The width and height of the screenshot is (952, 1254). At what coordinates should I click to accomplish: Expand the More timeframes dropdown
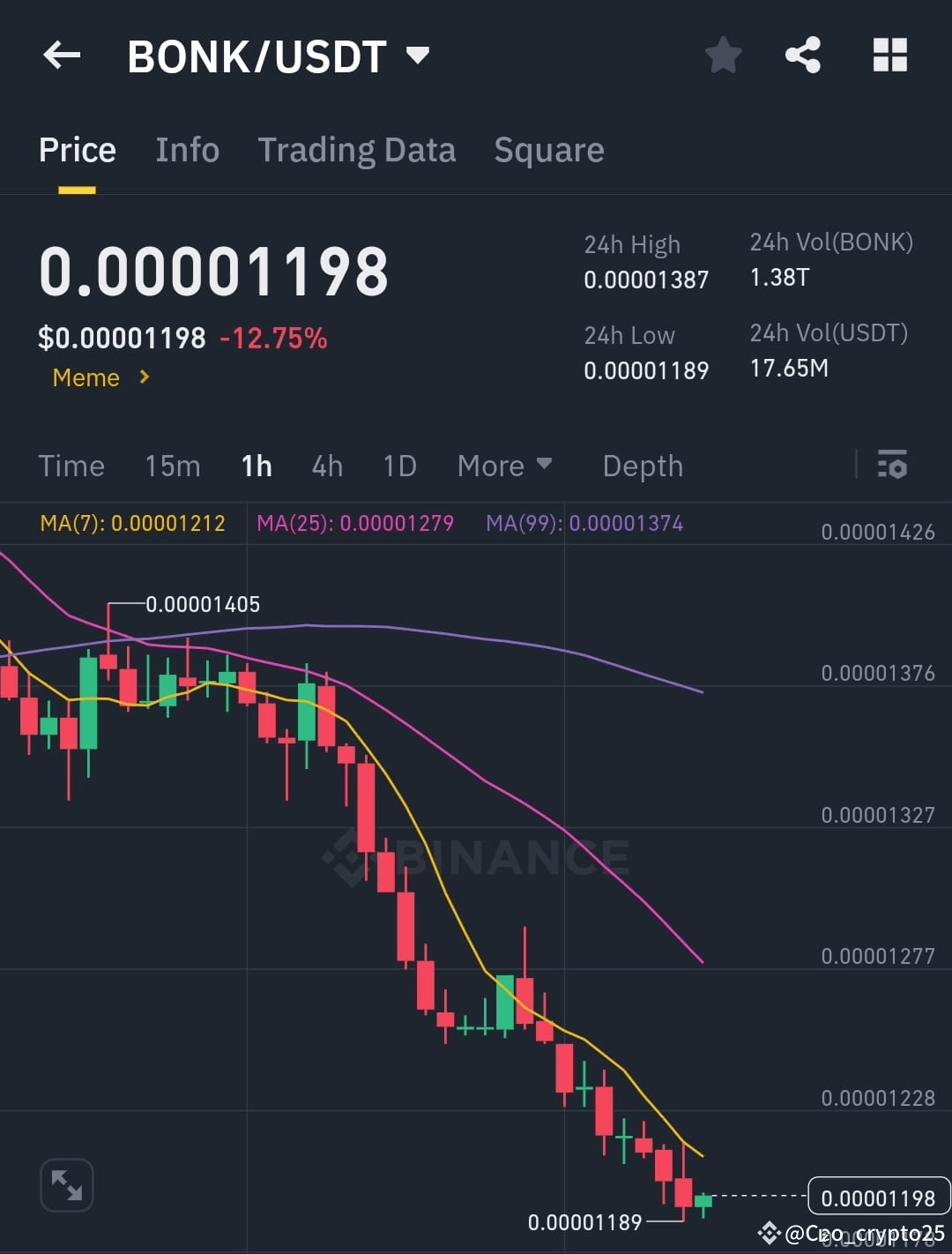pyautogui.click(x=505, y=466)
